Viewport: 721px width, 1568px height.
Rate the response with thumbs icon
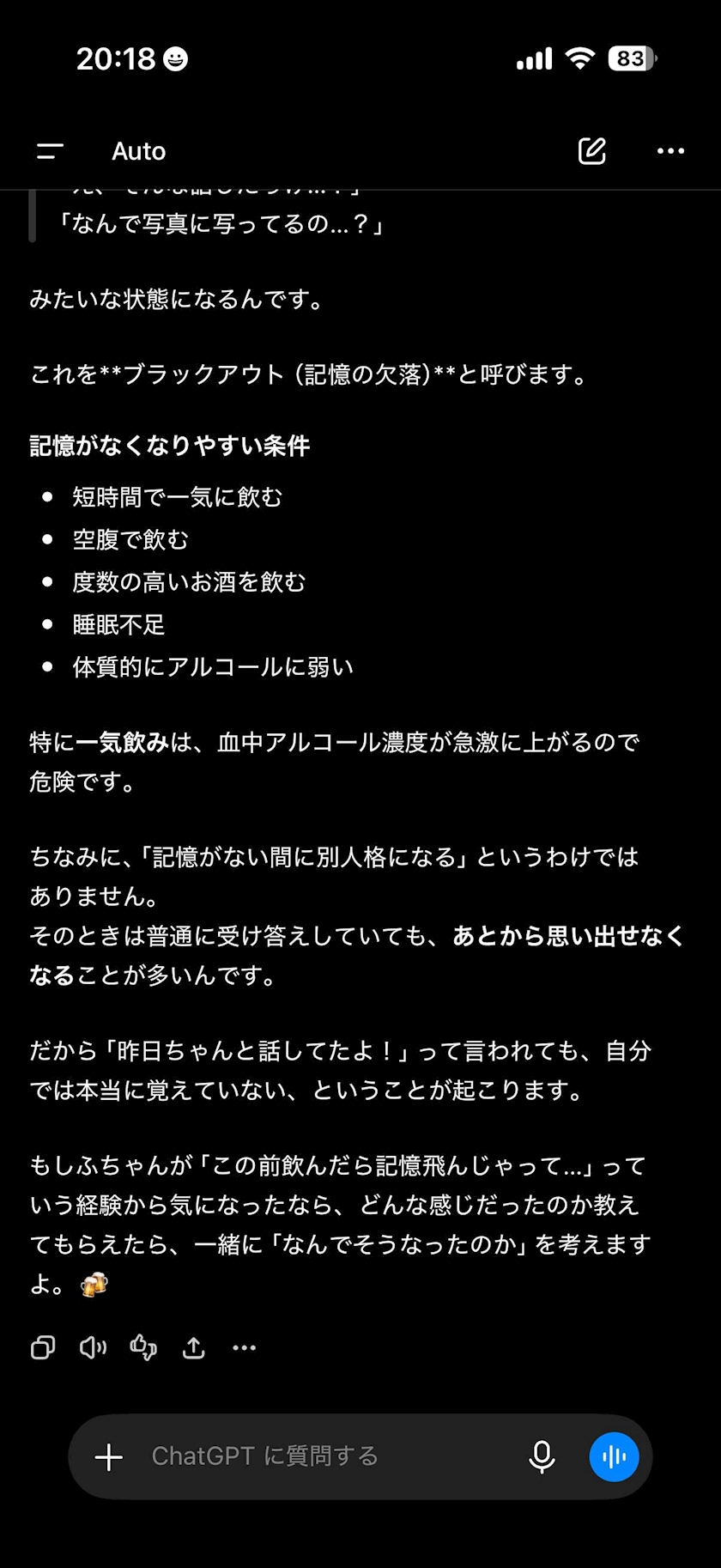click(143, 1347)
